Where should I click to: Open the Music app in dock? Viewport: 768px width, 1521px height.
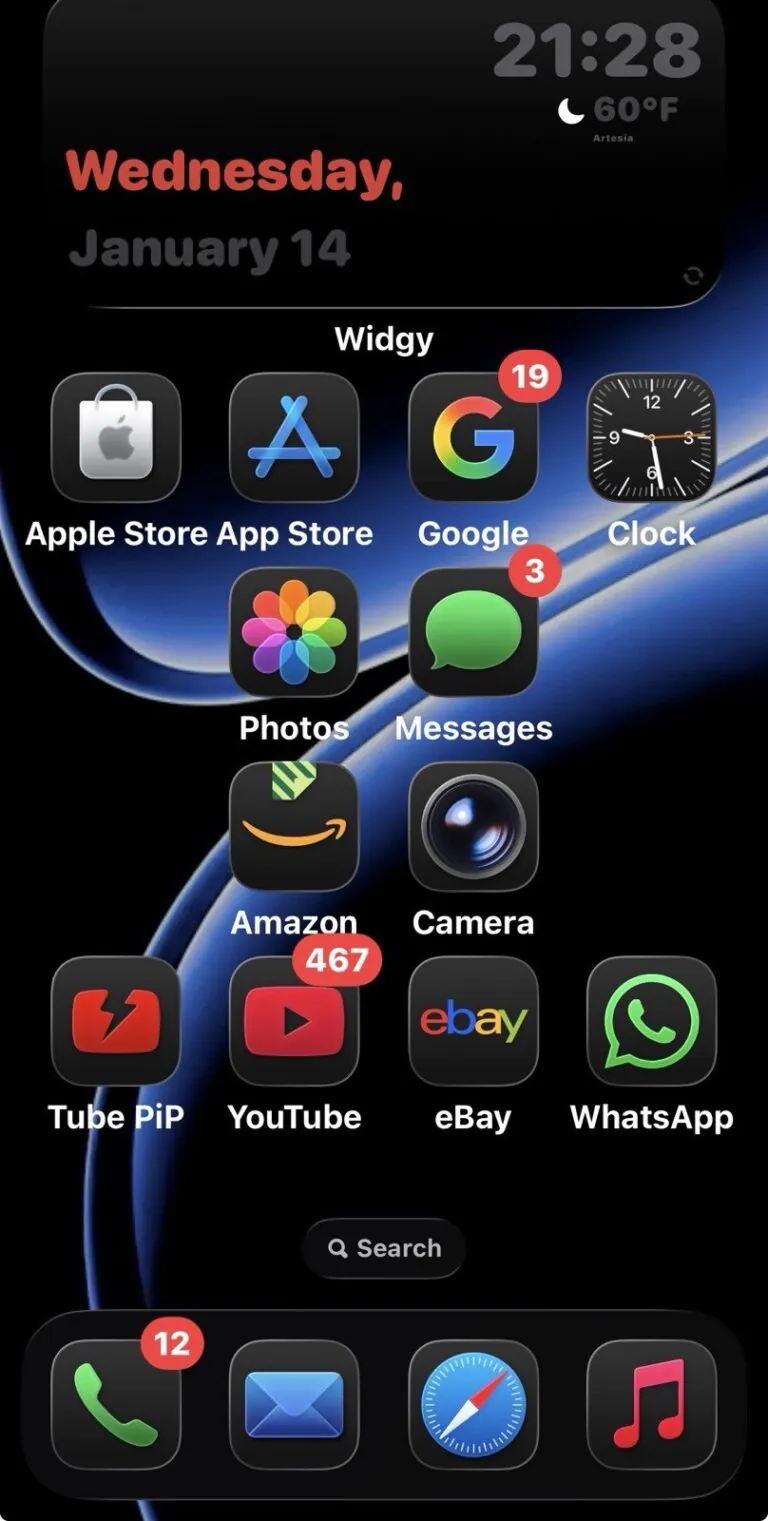651,1404
